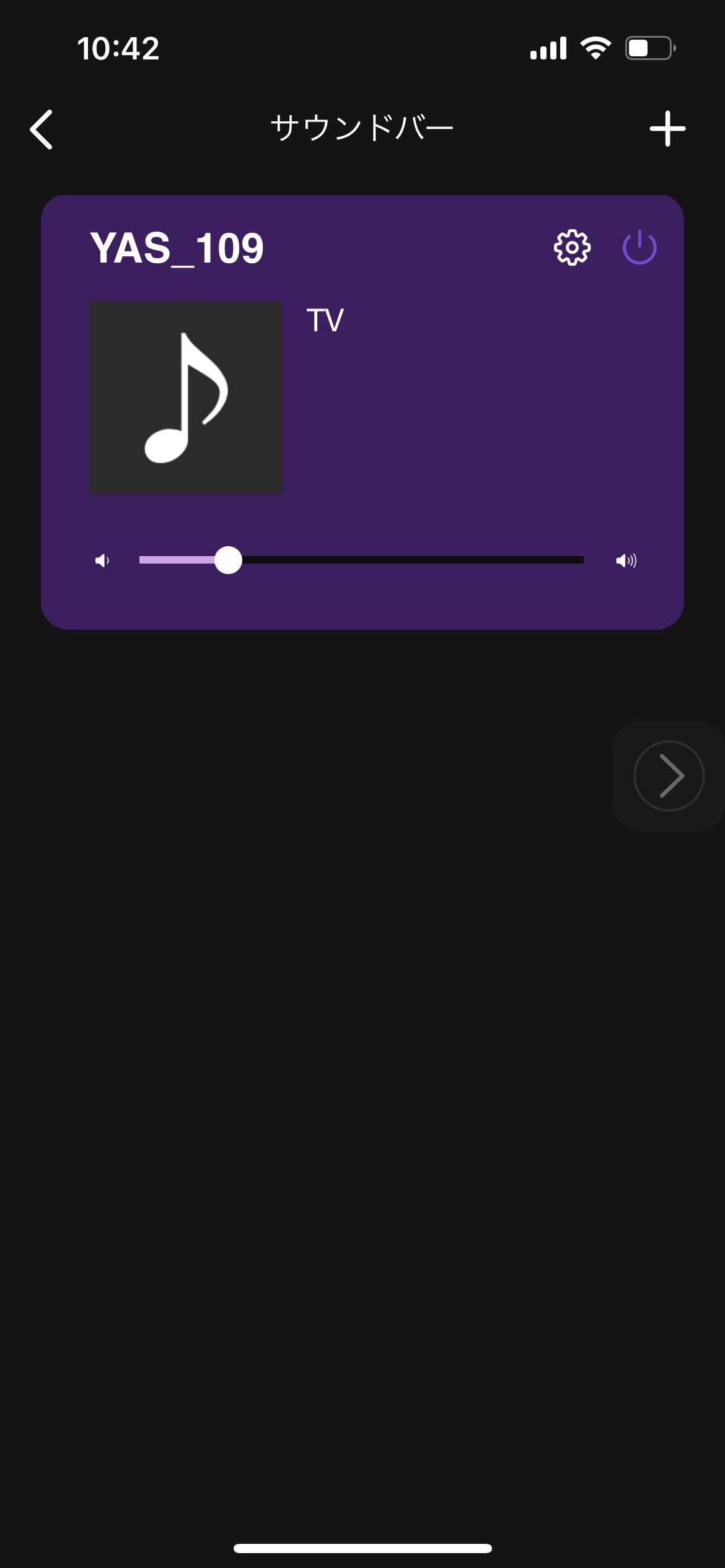Tap the low volume speaker icon

click(x=102, y=560)
